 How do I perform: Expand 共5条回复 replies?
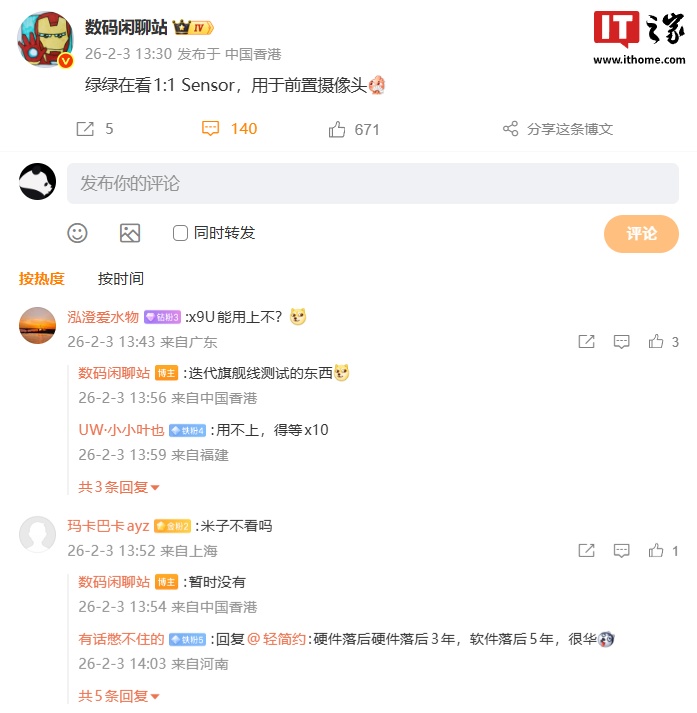(x=119, y=696)
